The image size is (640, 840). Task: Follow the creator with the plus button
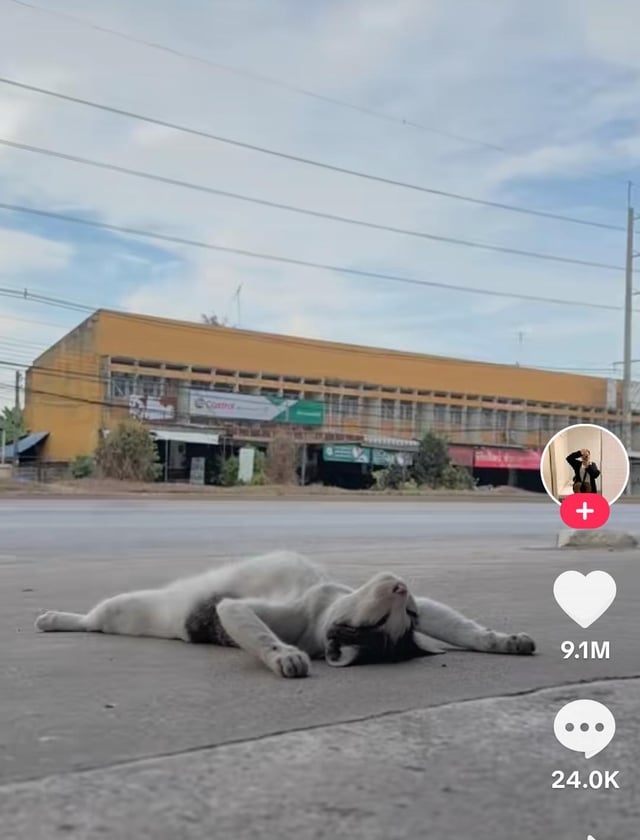[585, 511]
